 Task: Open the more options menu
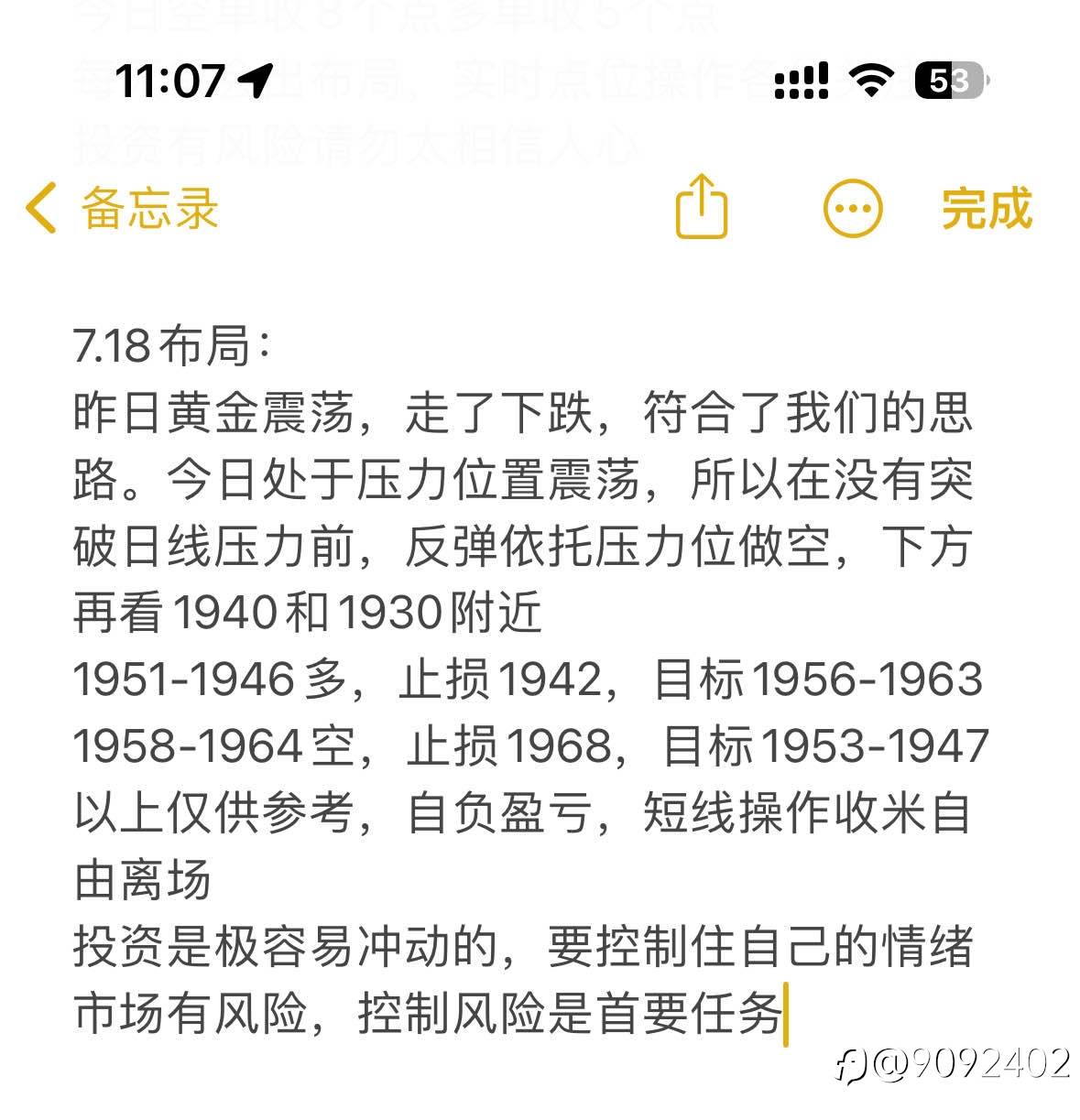pos(853,208)
